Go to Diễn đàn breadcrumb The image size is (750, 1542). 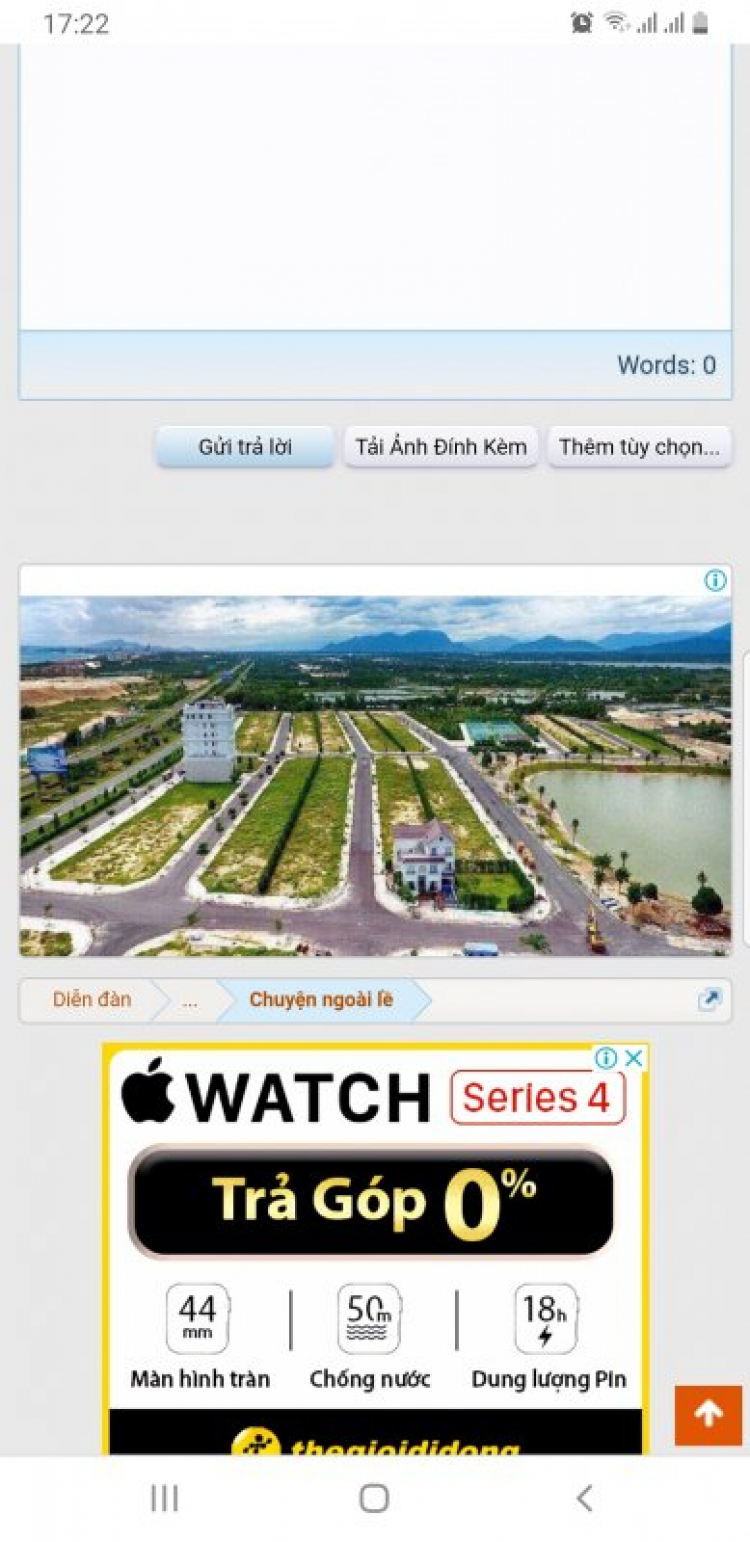(x=91, y=999)
